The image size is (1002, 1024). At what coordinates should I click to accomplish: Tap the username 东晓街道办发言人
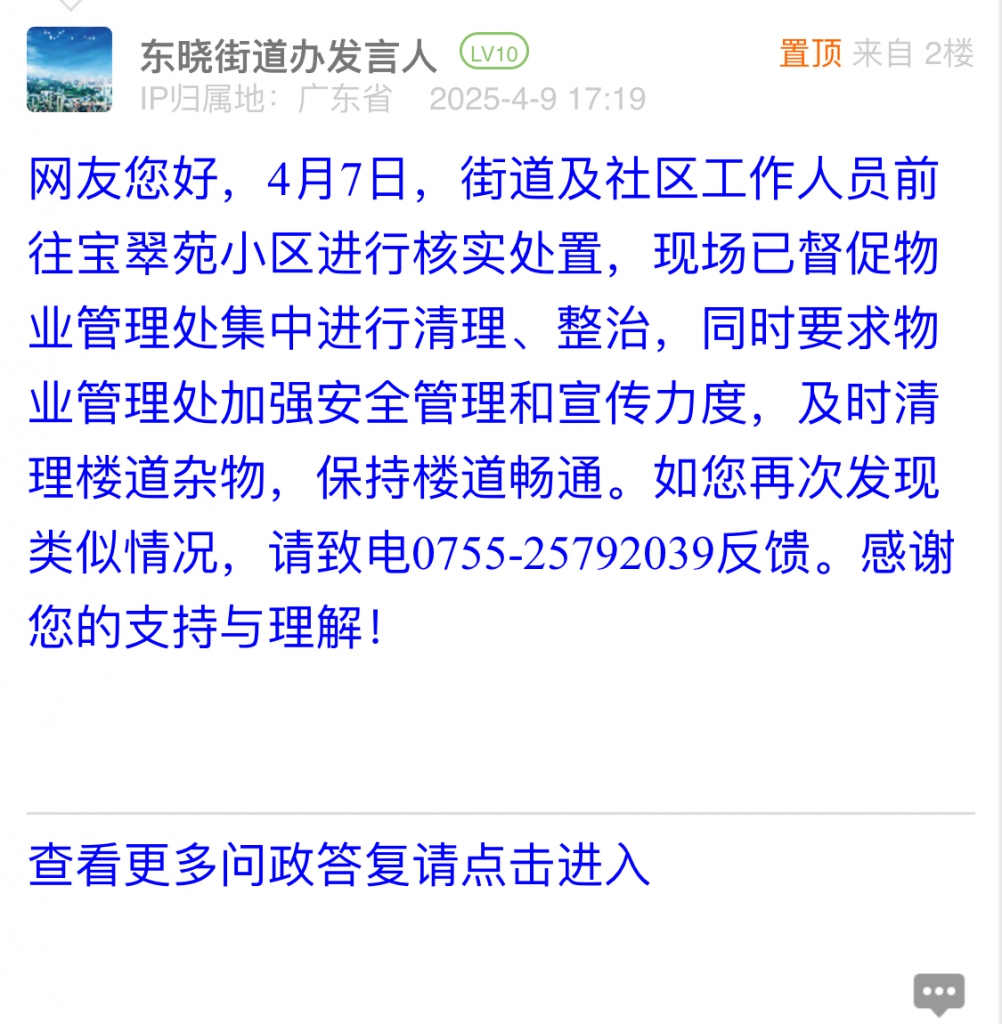click(x=288, y=55)
